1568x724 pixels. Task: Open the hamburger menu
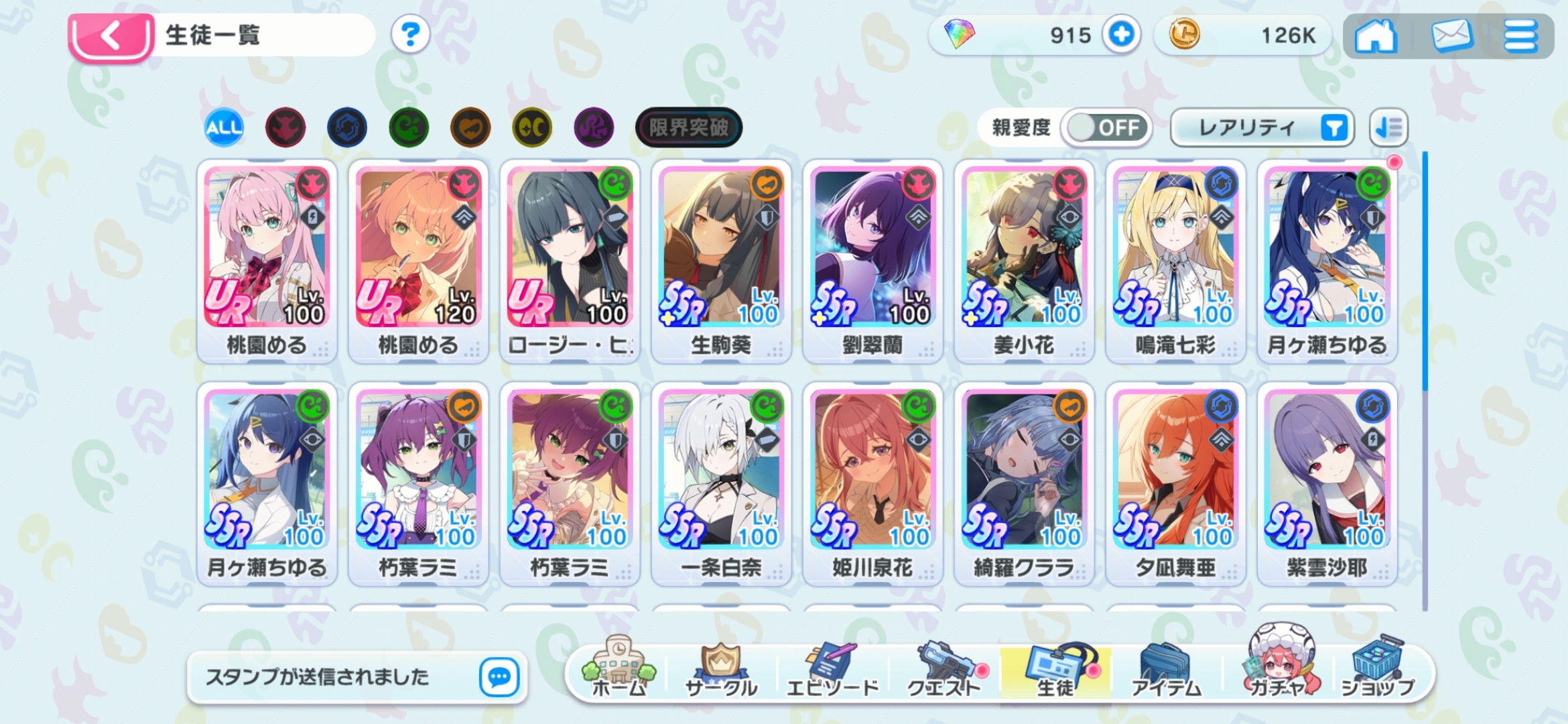point(1521,36)
